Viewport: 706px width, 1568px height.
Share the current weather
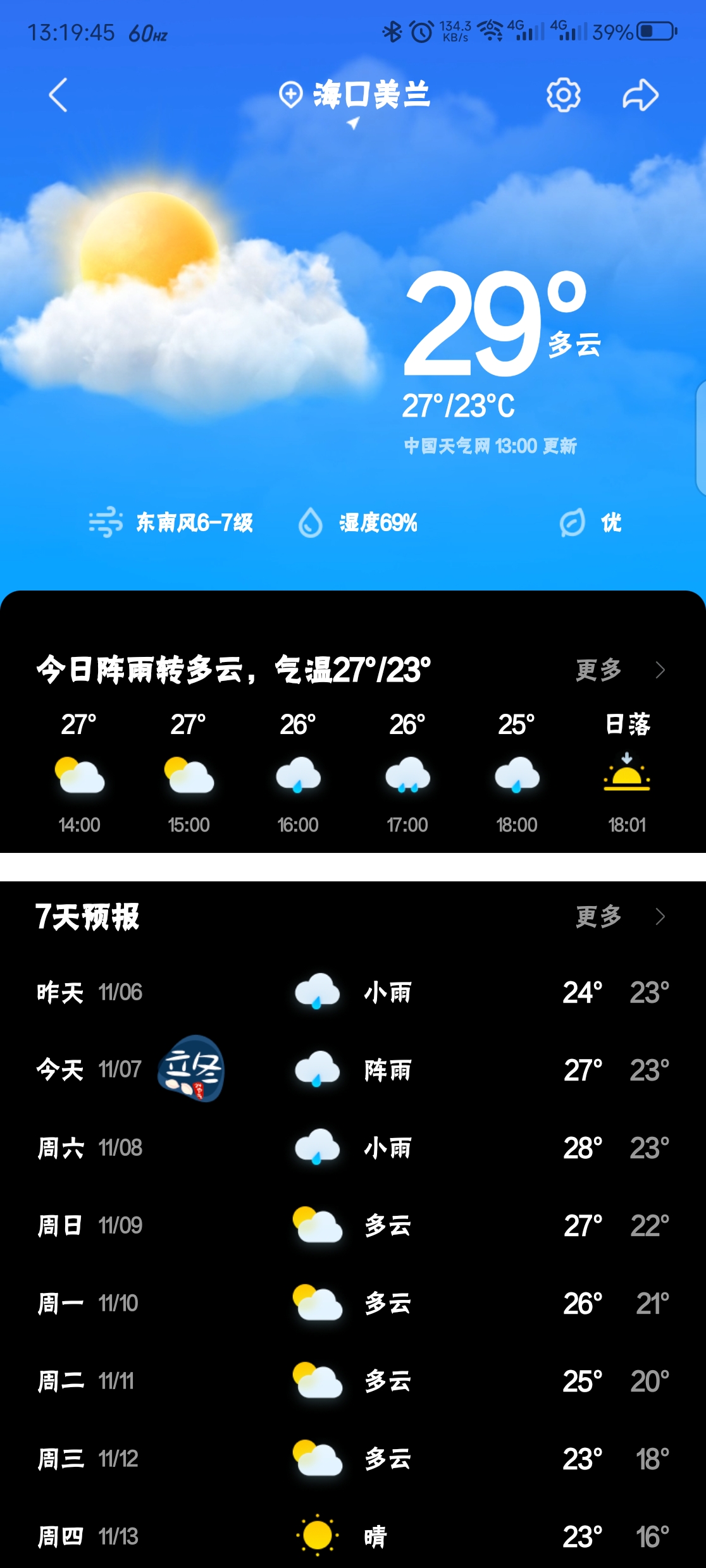[x=640, y=95]
